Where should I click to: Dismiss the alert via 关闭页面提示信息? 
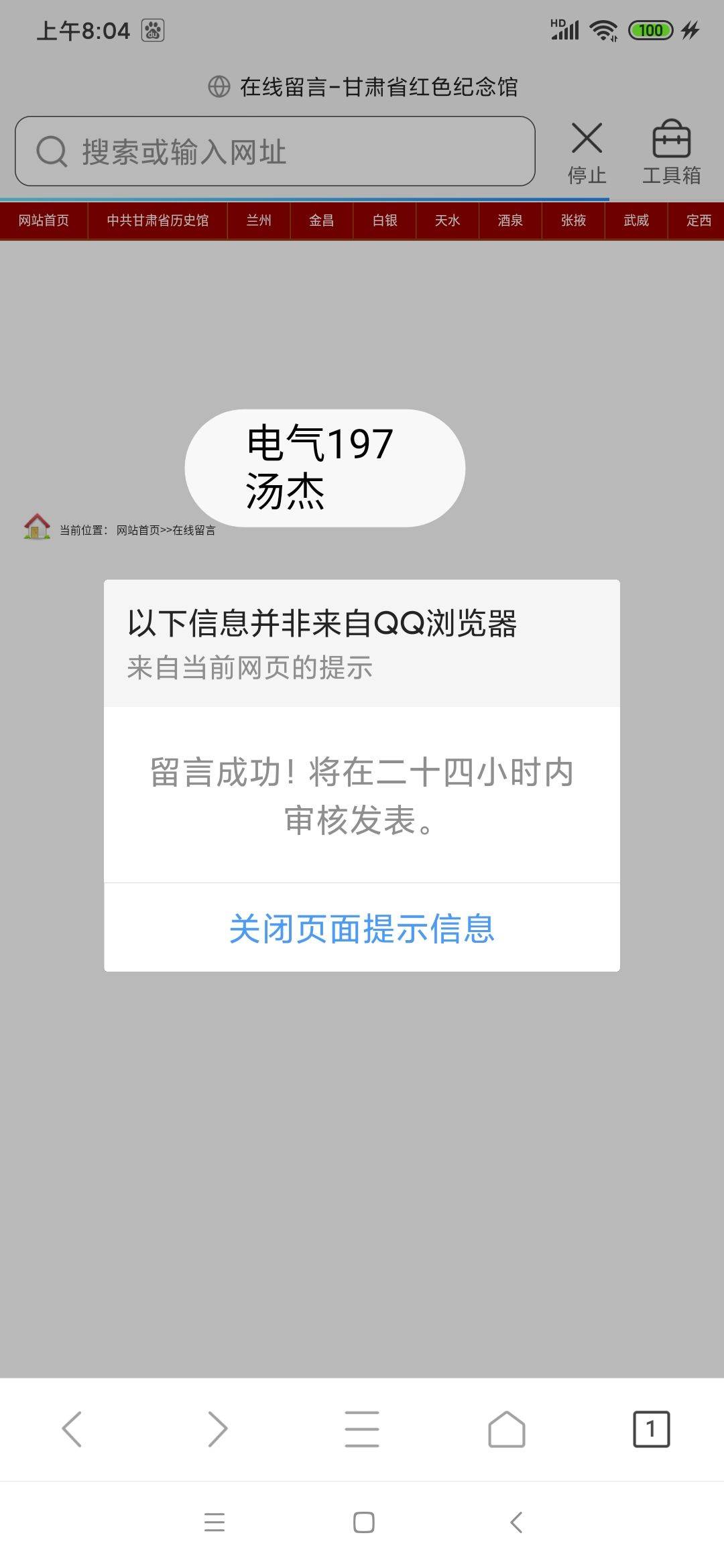pos(362,928)
